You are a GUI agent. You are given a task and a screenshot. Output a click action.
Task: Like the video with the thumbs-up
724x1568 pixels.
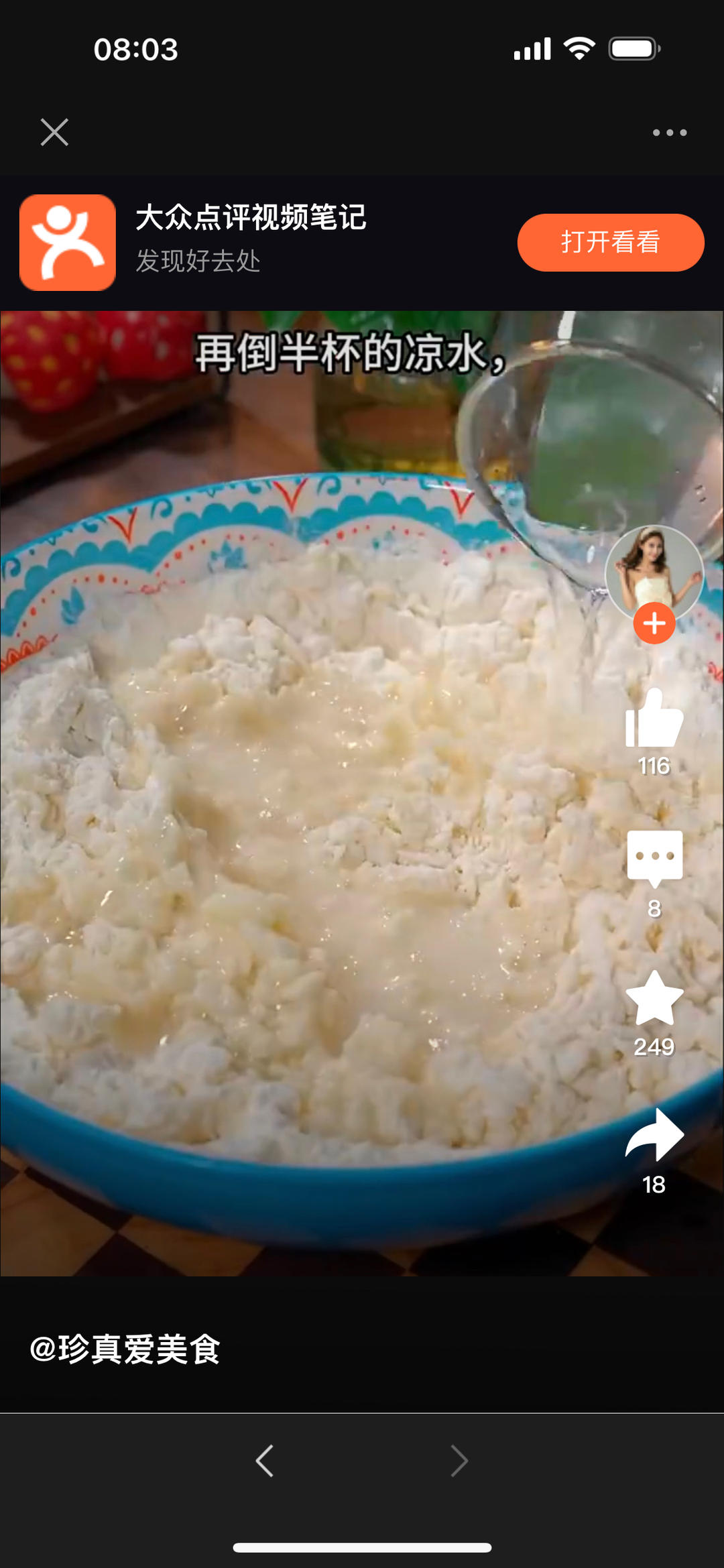coord(654,719)
